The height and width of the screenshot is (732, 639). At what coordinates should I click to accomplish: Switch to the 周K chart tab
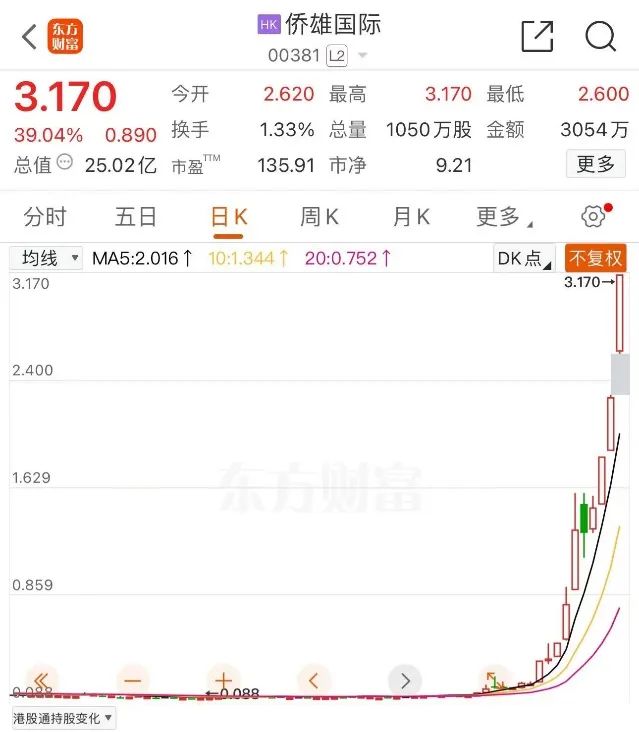pos(320,216)
